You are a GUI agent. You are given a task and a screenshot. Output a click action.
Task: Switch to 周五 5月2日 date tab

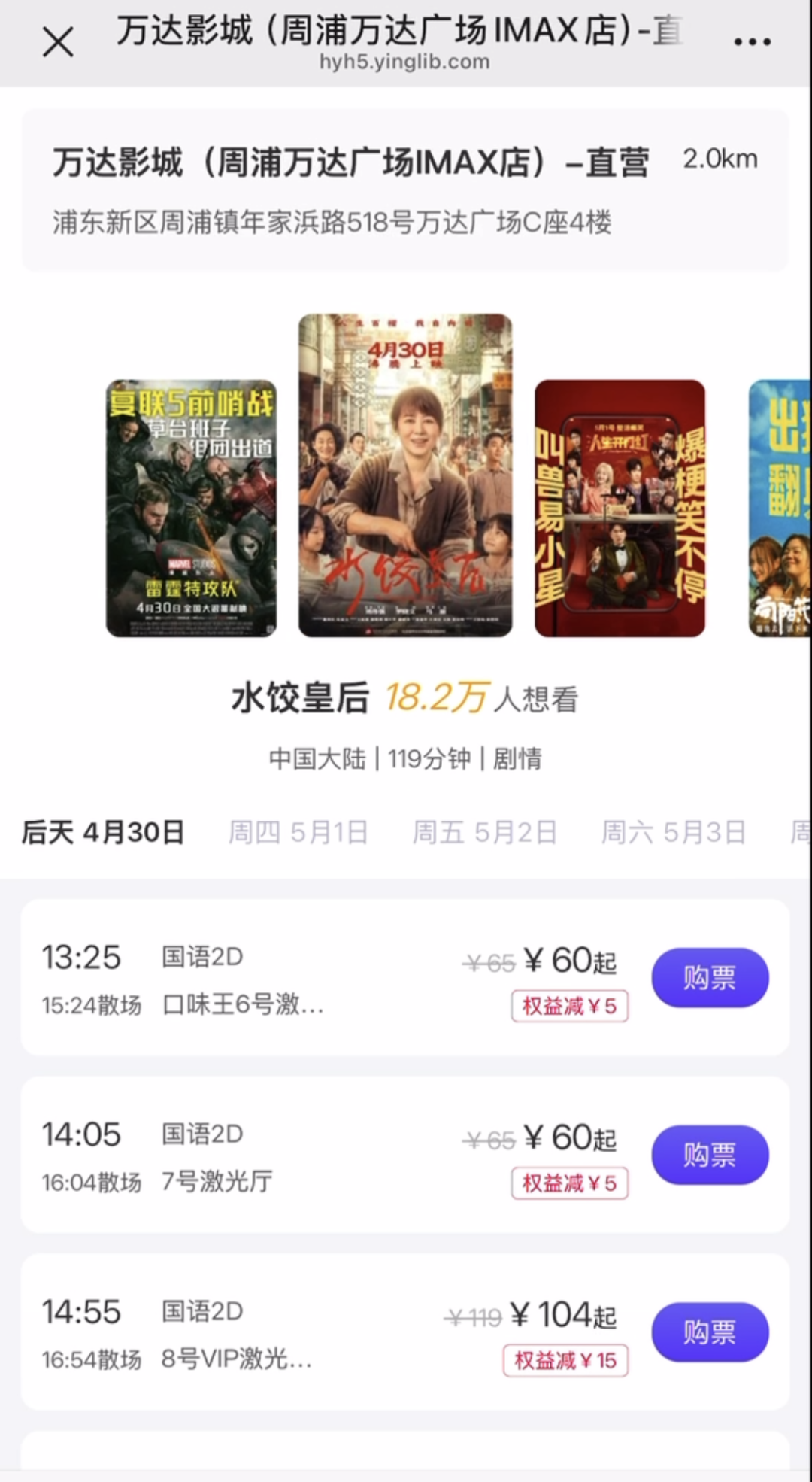[485, 833]
